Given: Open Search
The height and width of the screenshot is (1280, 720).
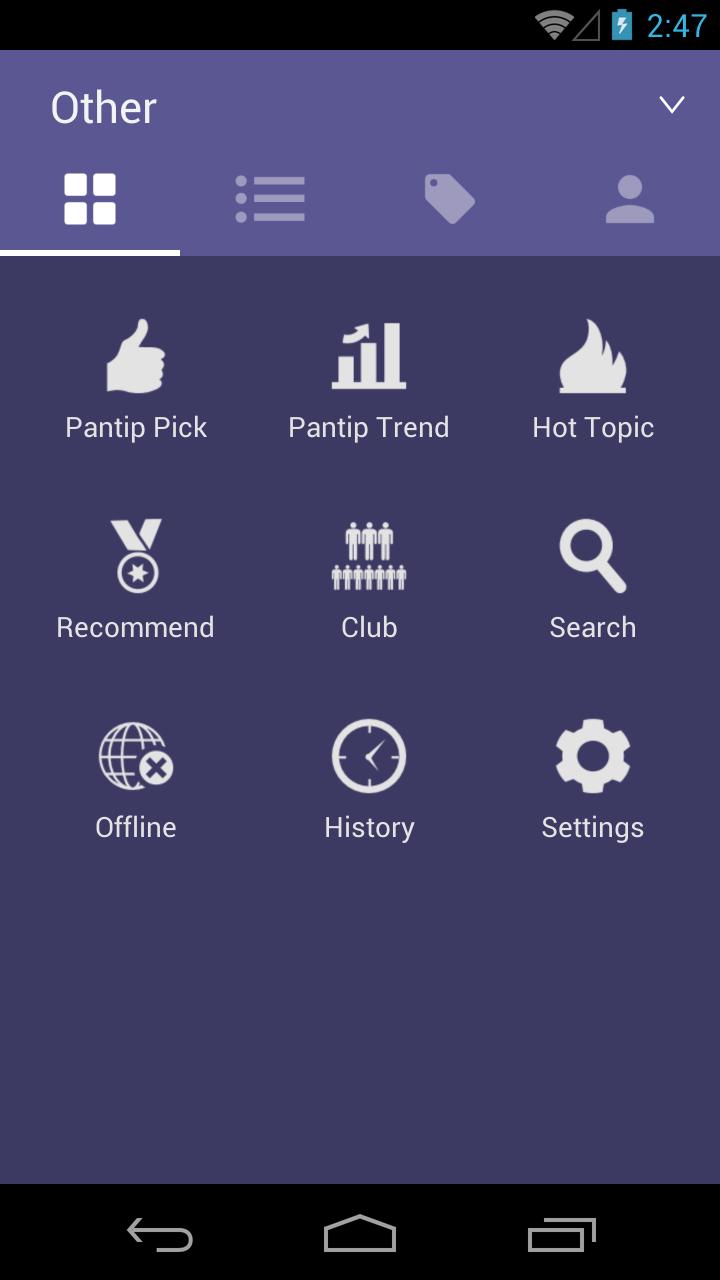Looking at the screenshot, I should (593, 580).
